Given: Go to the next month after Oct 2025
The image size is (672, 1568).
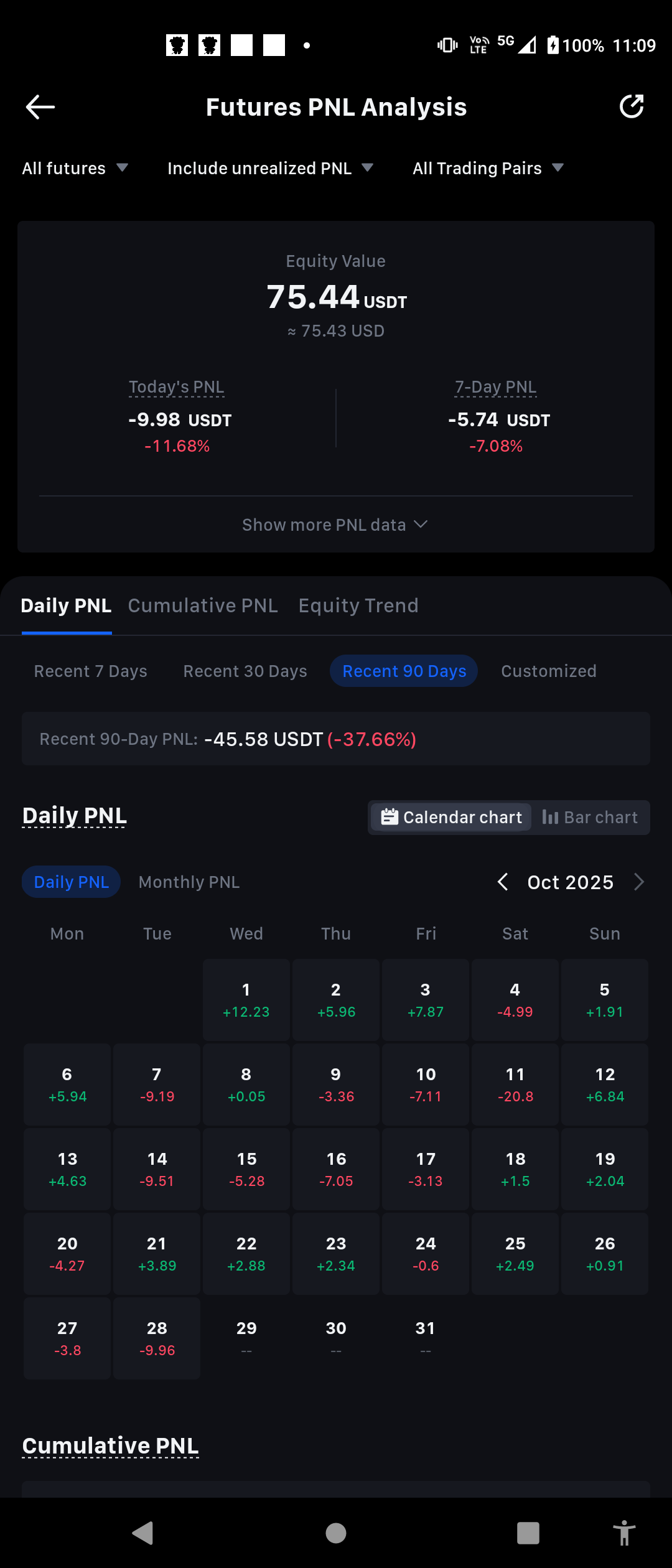Looking at the screenshot, I should tap(638, 882).
